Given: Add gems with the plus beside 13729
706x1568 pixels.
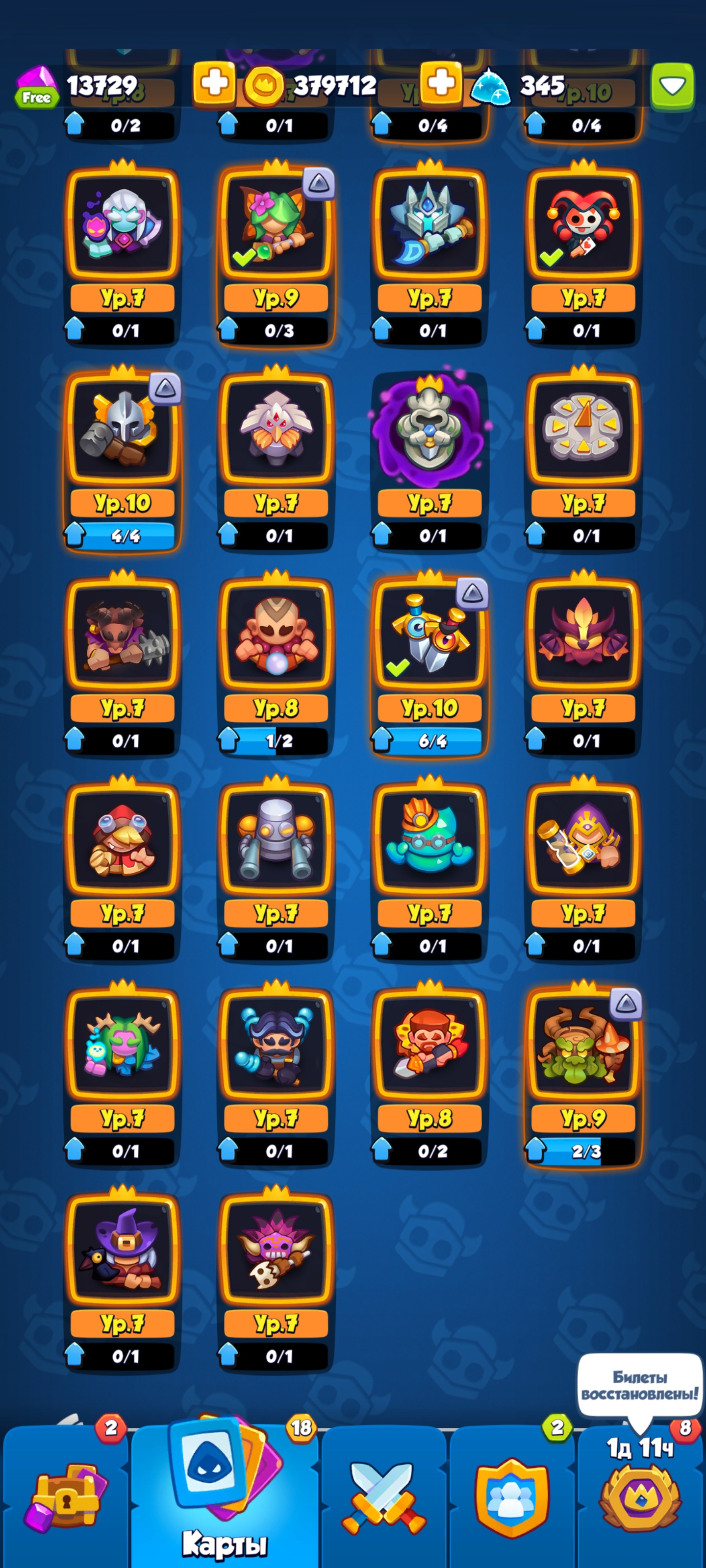Looking at the screenshot, I should [214, 83].
